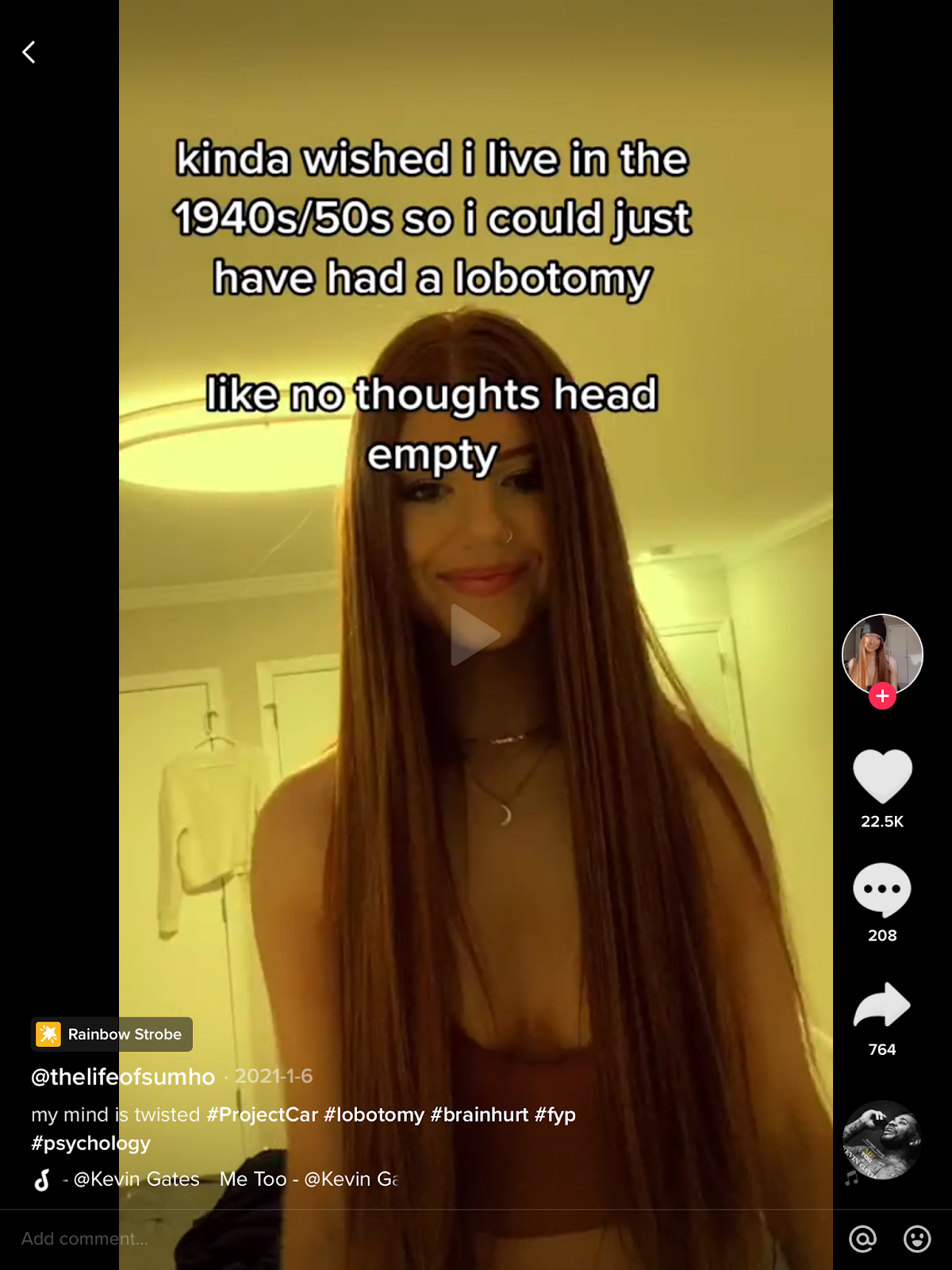Open the #lobotomy hashtag
The width and height of the screenshot is (952, 1270).
374,1114
